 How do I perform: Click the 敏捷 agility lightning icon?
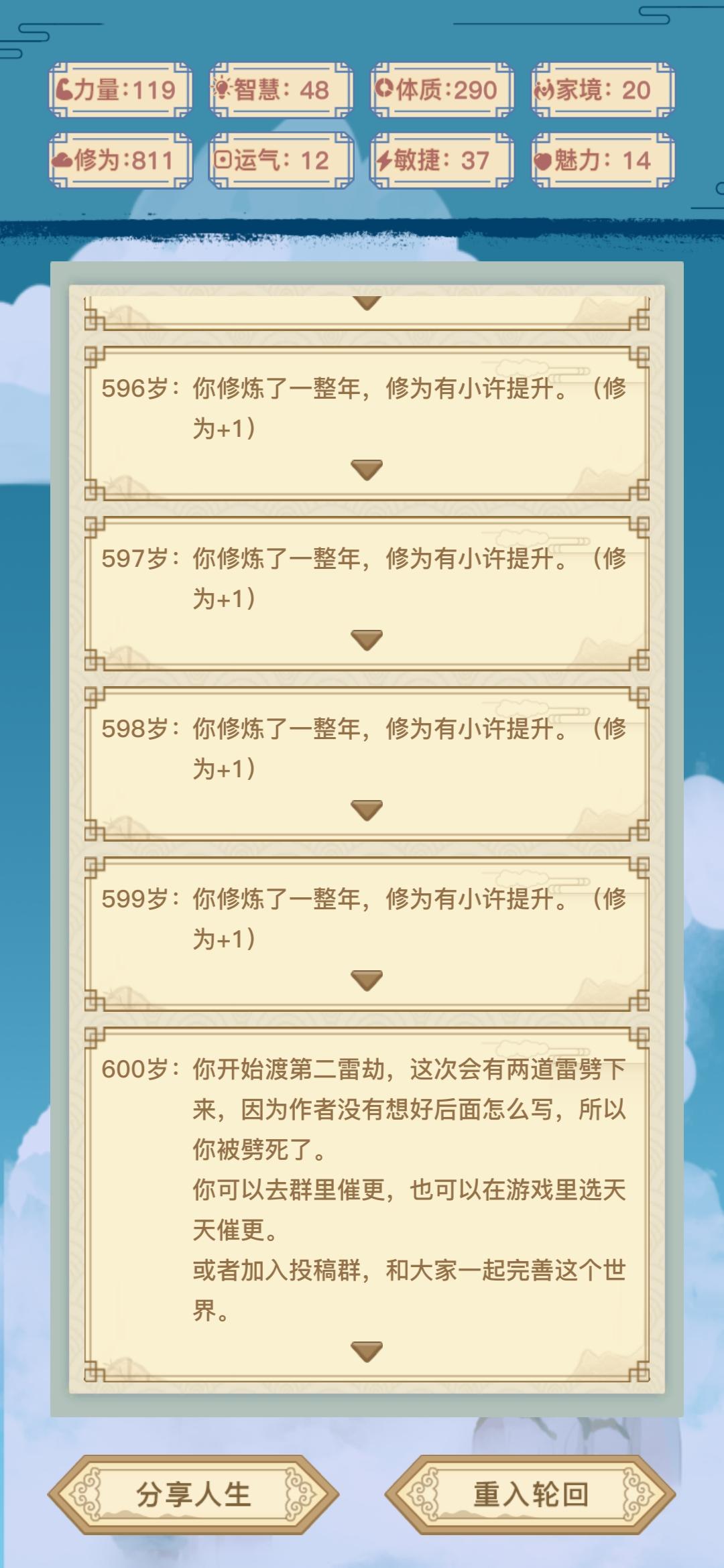click(385, 159)
